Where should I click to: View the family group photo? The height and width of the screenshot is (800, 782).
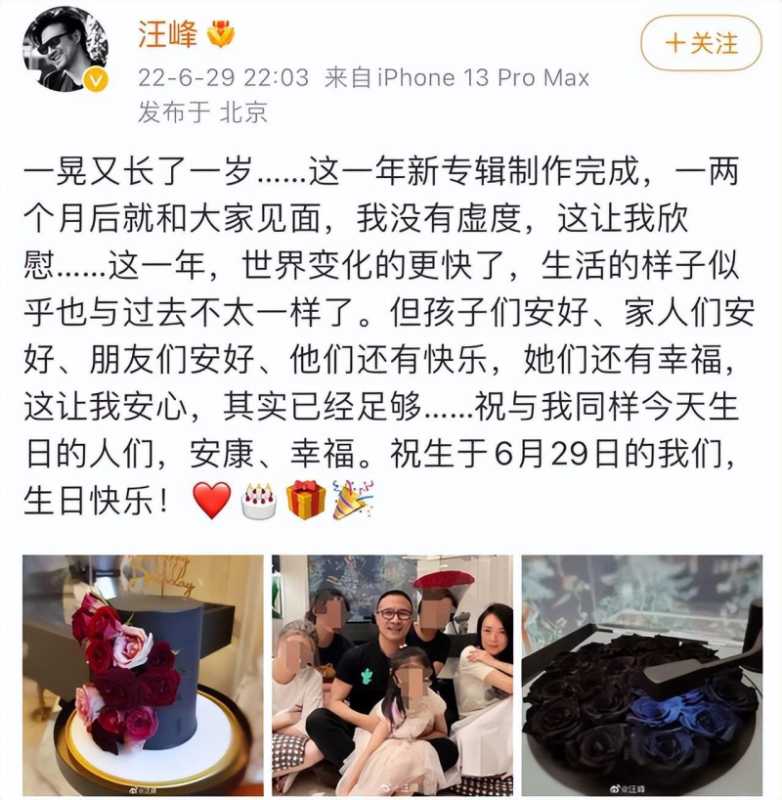pyautogui.click(x=392, y=675)
